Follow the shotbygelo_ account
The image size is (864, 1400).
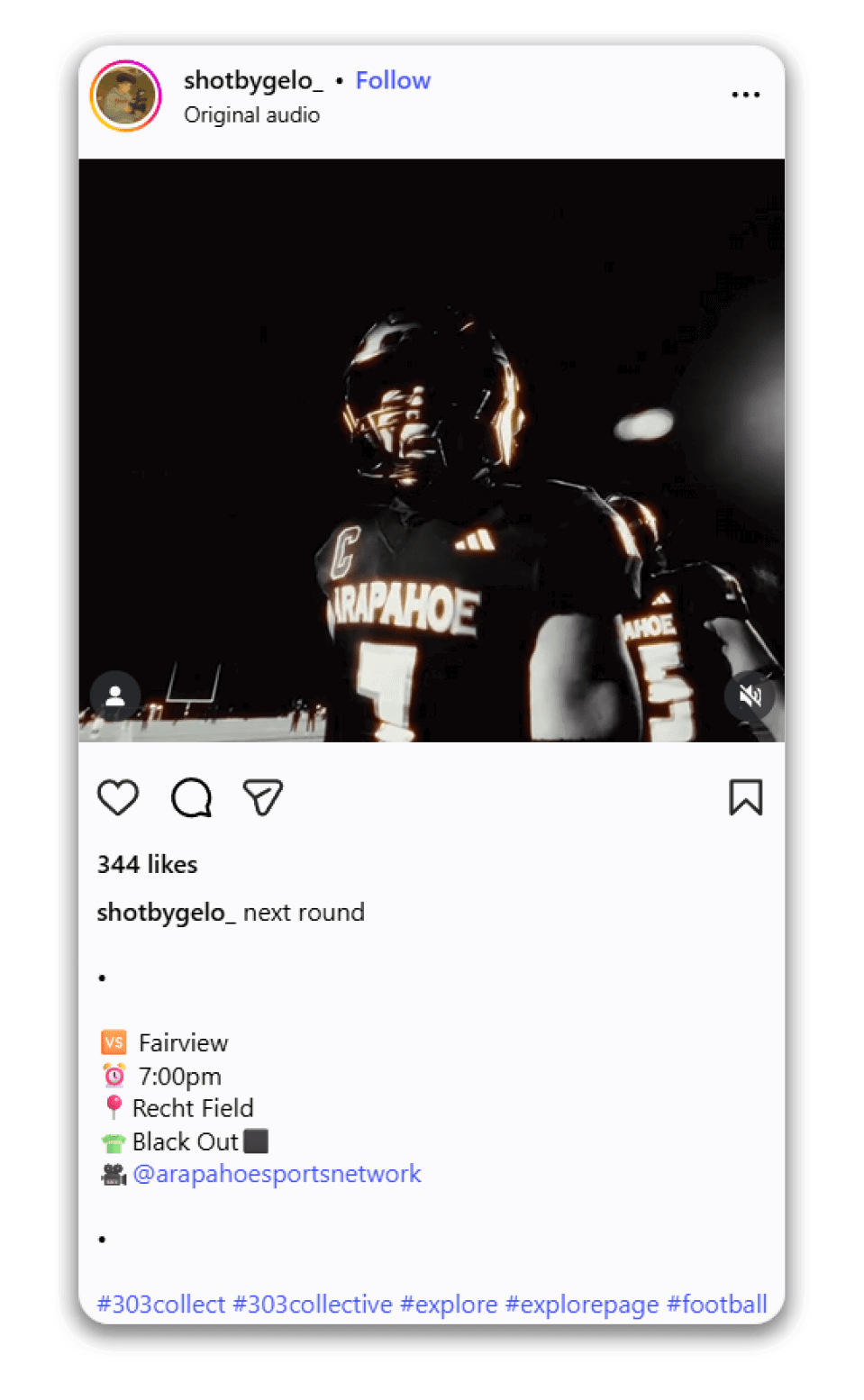click(x=393, y=81)
